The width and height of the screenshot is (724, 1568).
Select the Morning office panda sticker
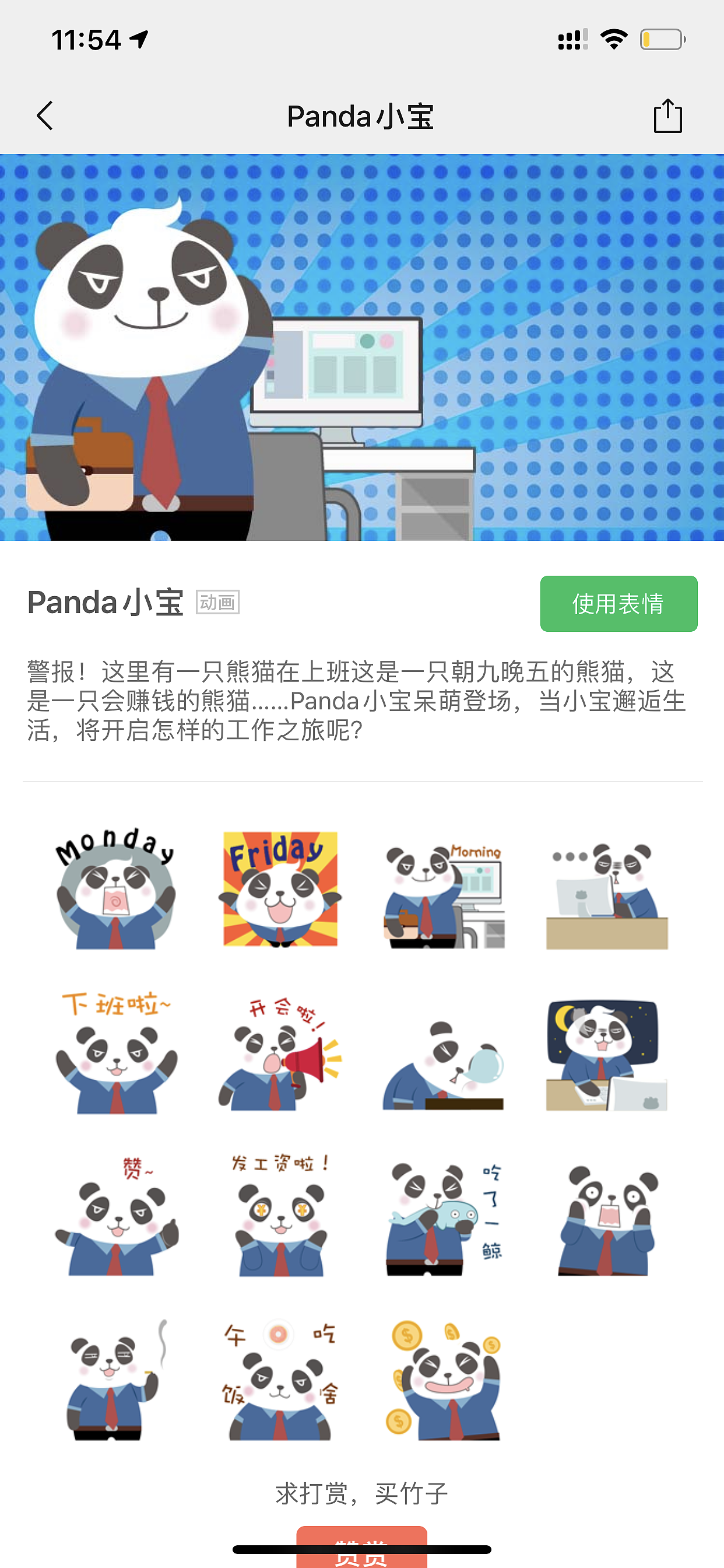tap(445, 895)
